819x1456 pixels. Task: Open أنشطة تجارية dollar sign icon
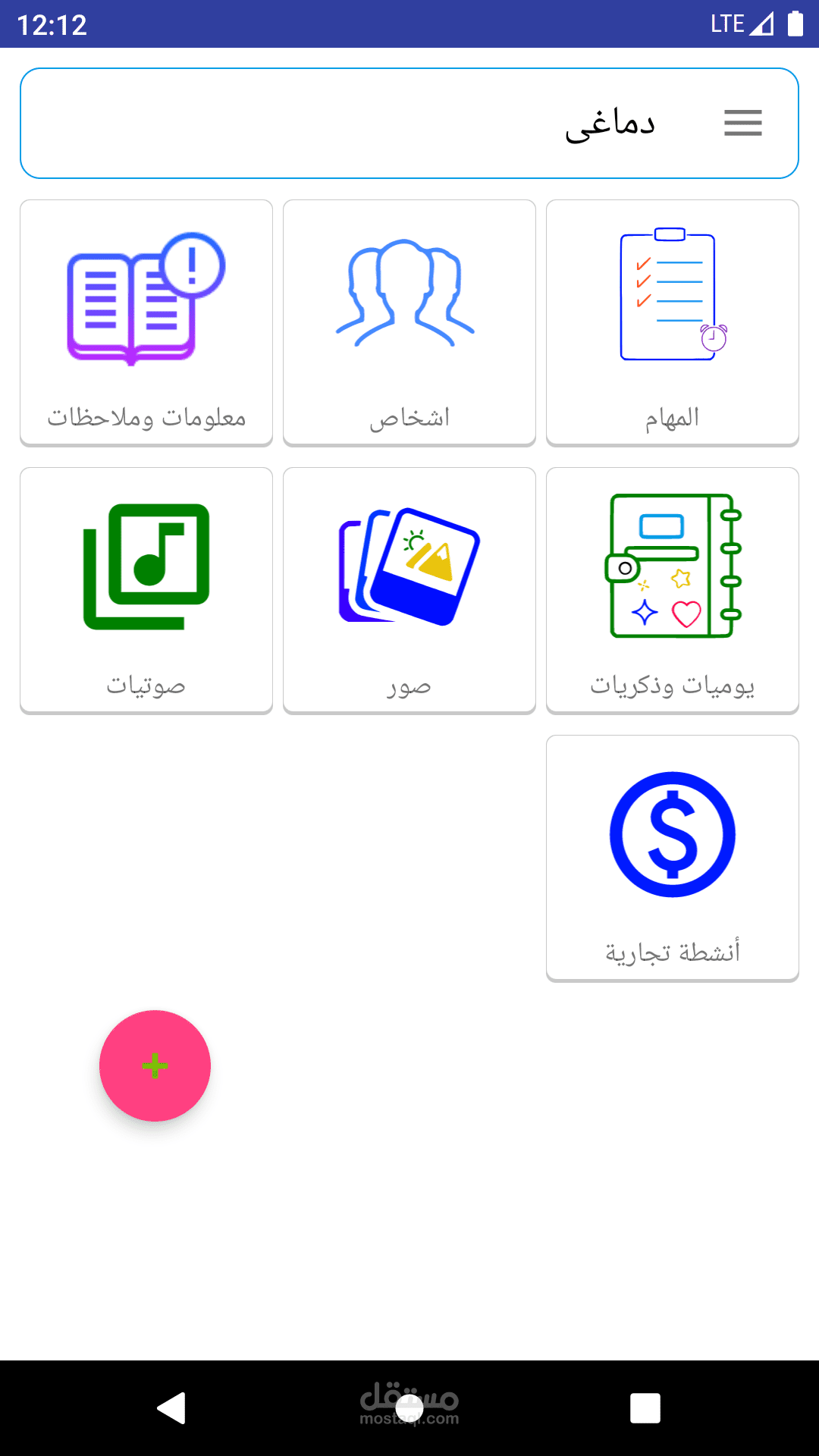[672, 834]
